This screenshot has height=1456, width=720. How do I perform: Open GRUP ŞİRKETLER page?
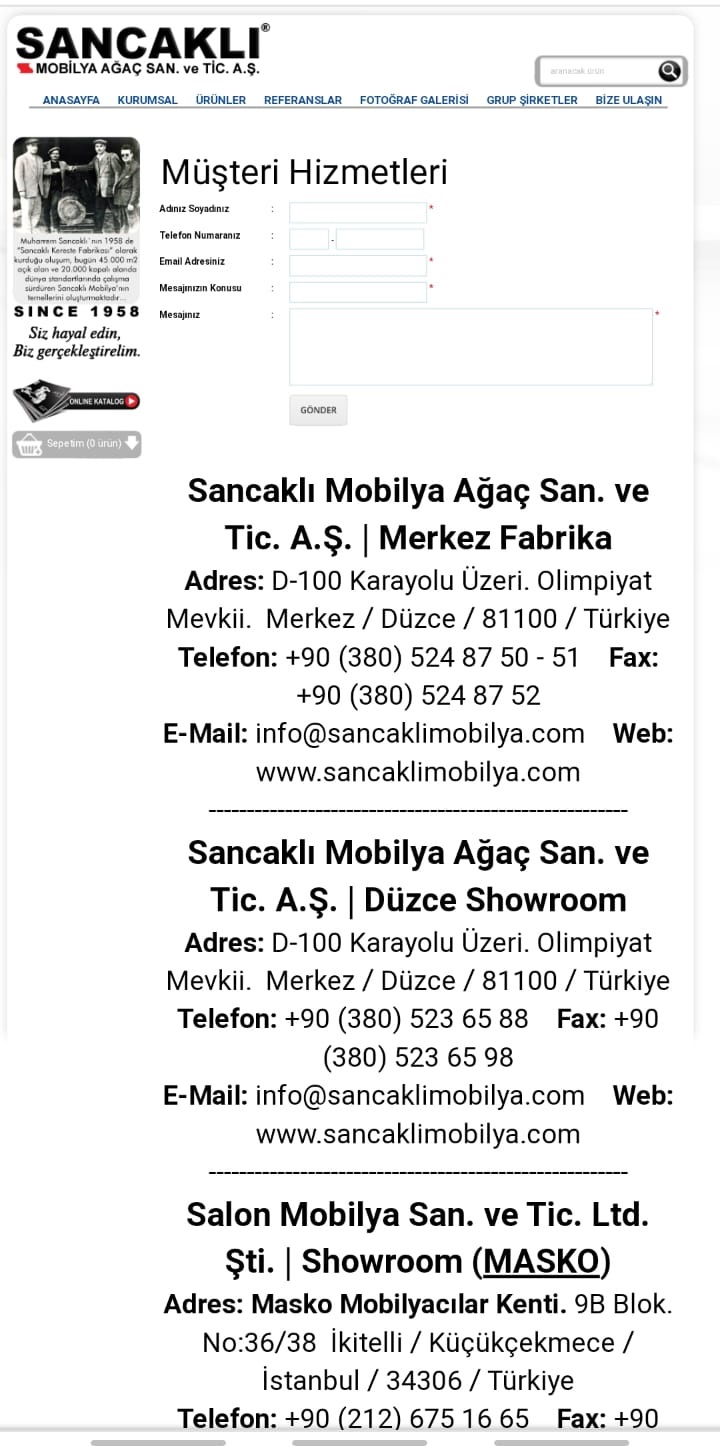[532, 100]
